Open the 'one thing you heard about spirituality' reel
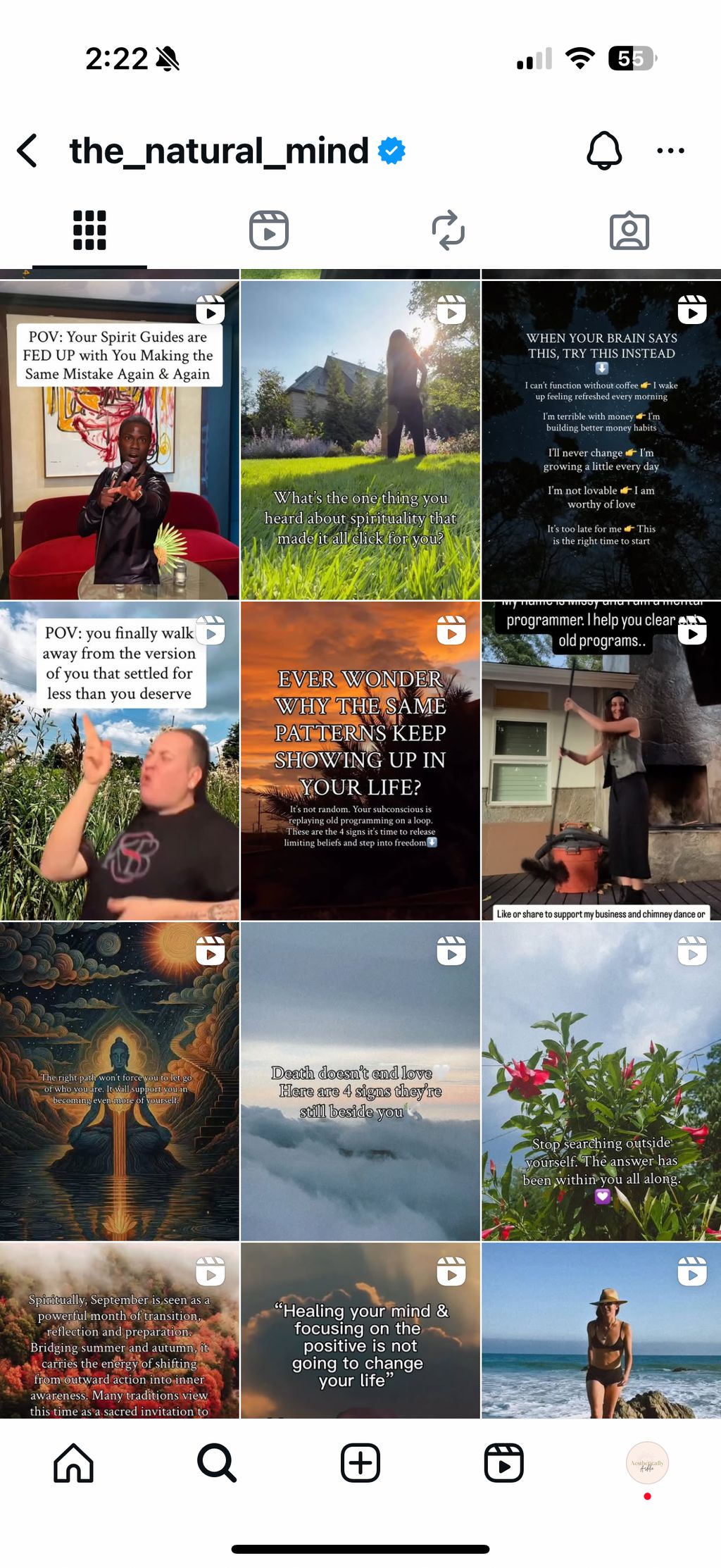Screen dimensions: 721x1568 [360, 440]
